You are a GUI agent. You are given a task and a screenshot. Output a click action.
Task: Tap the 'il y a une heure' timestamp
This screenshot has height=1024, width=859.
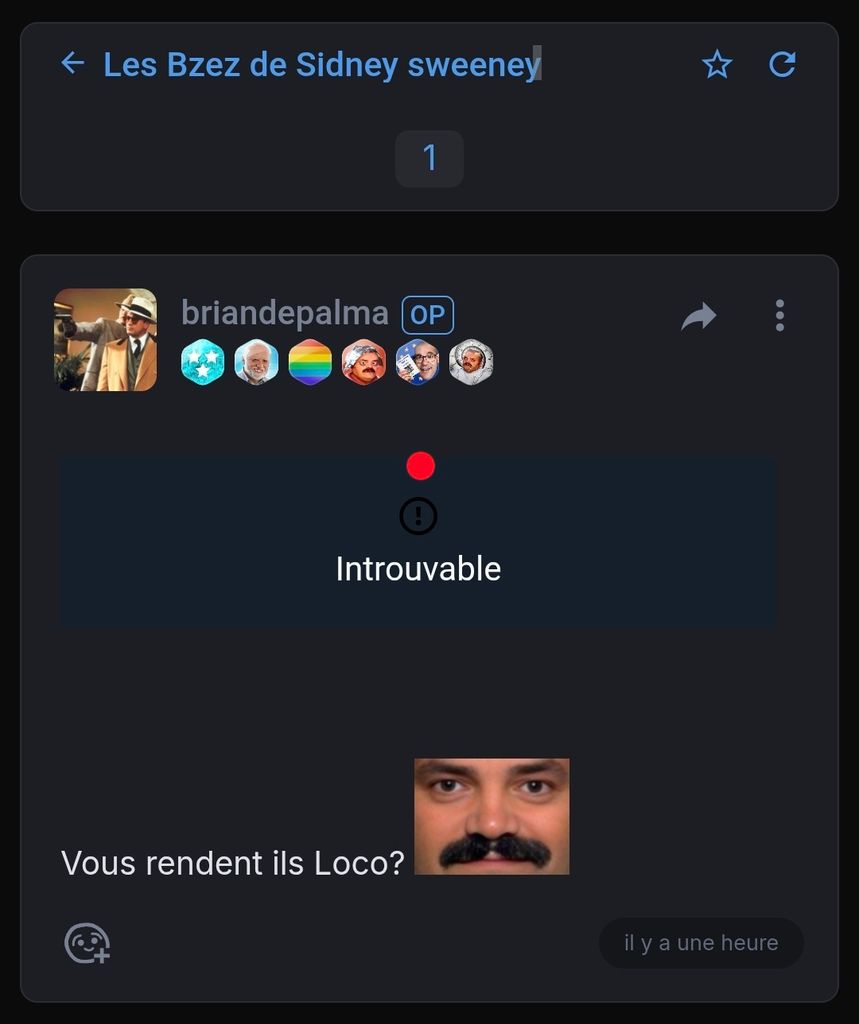tap(700, 943)
